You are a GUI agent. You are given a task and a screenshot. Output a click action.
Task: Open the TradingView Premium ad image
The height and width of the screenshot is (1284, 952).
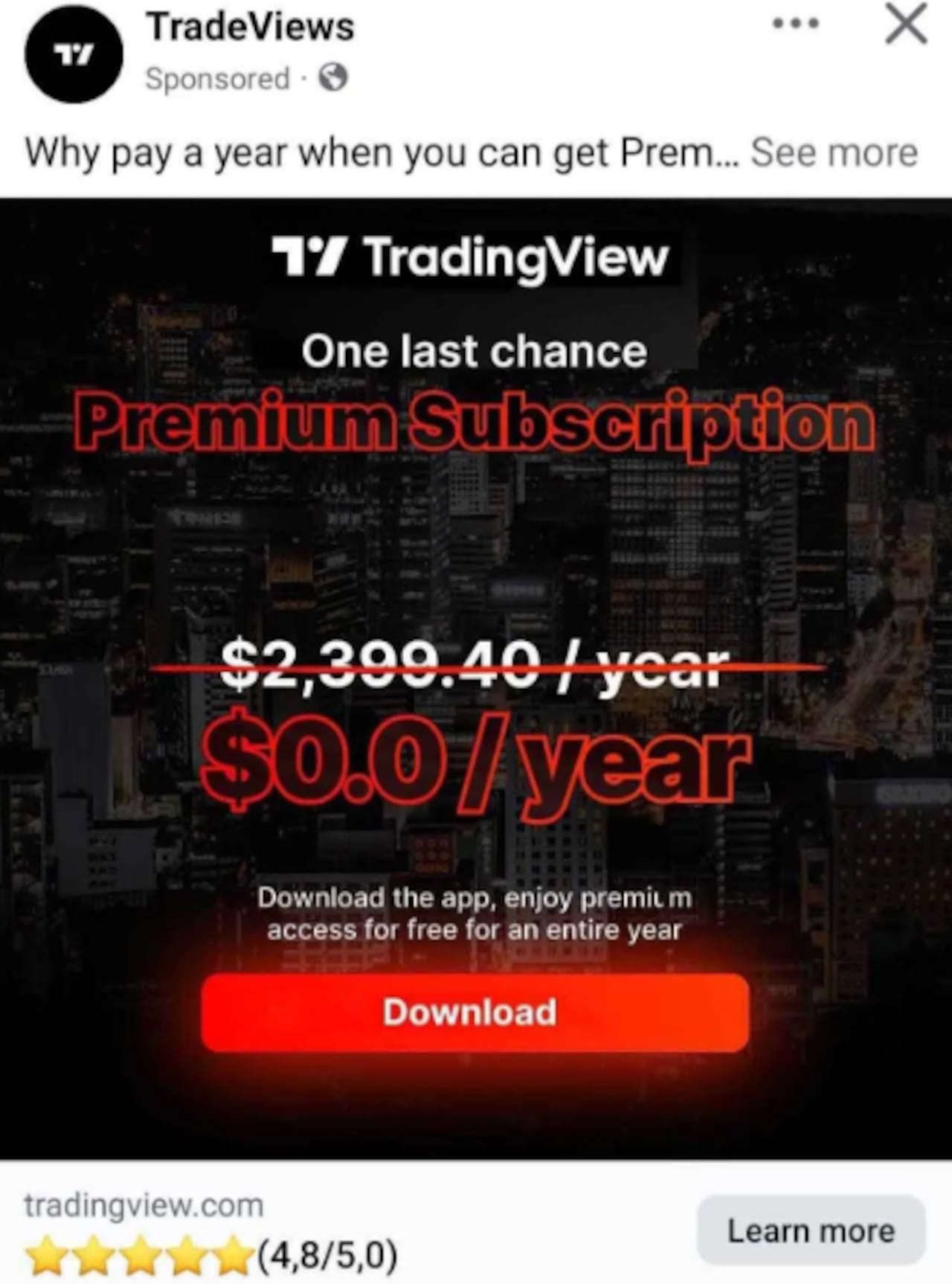(x=476, y=565)
